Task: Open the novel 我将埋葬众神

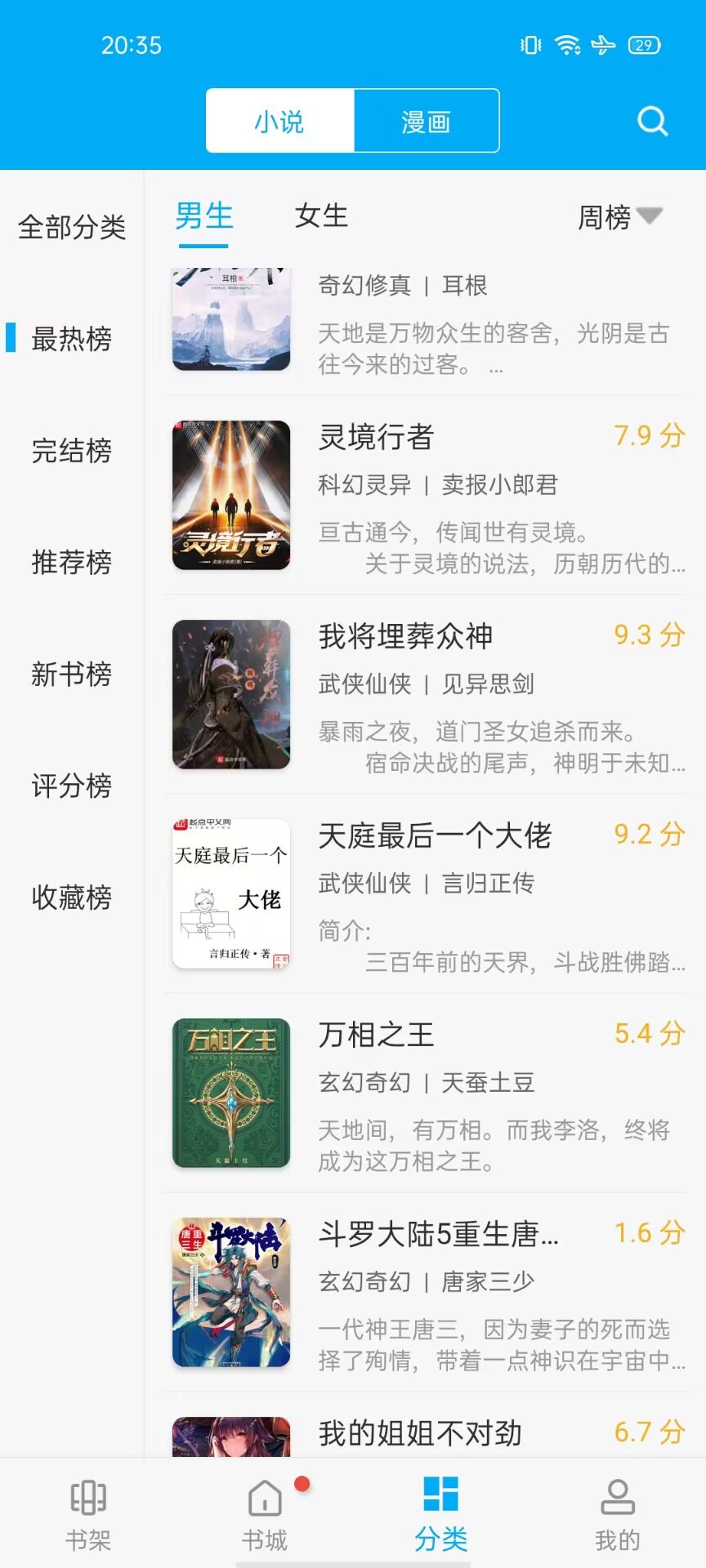Action: 425,695
